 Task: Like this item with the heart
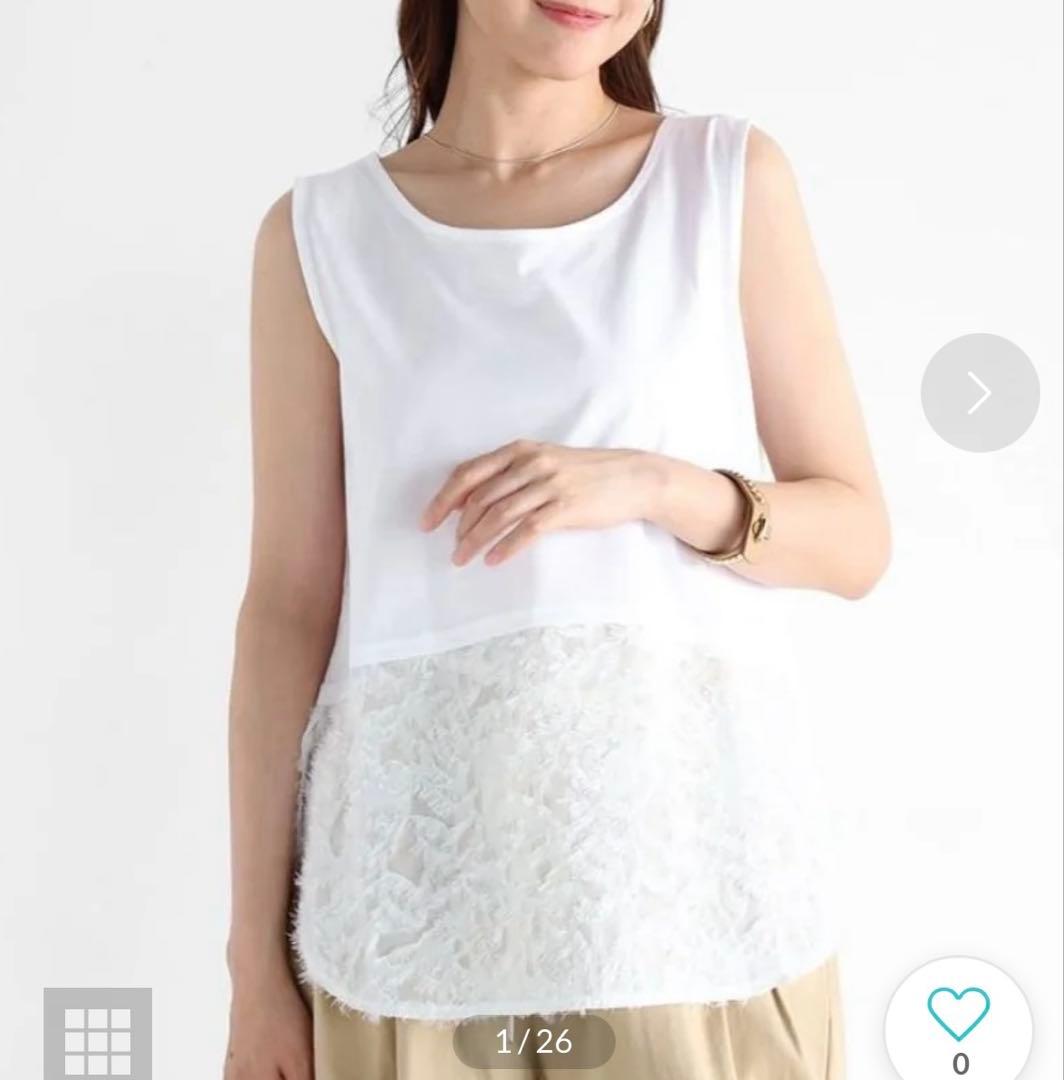pyautogui.click(x=958, y=1015)
